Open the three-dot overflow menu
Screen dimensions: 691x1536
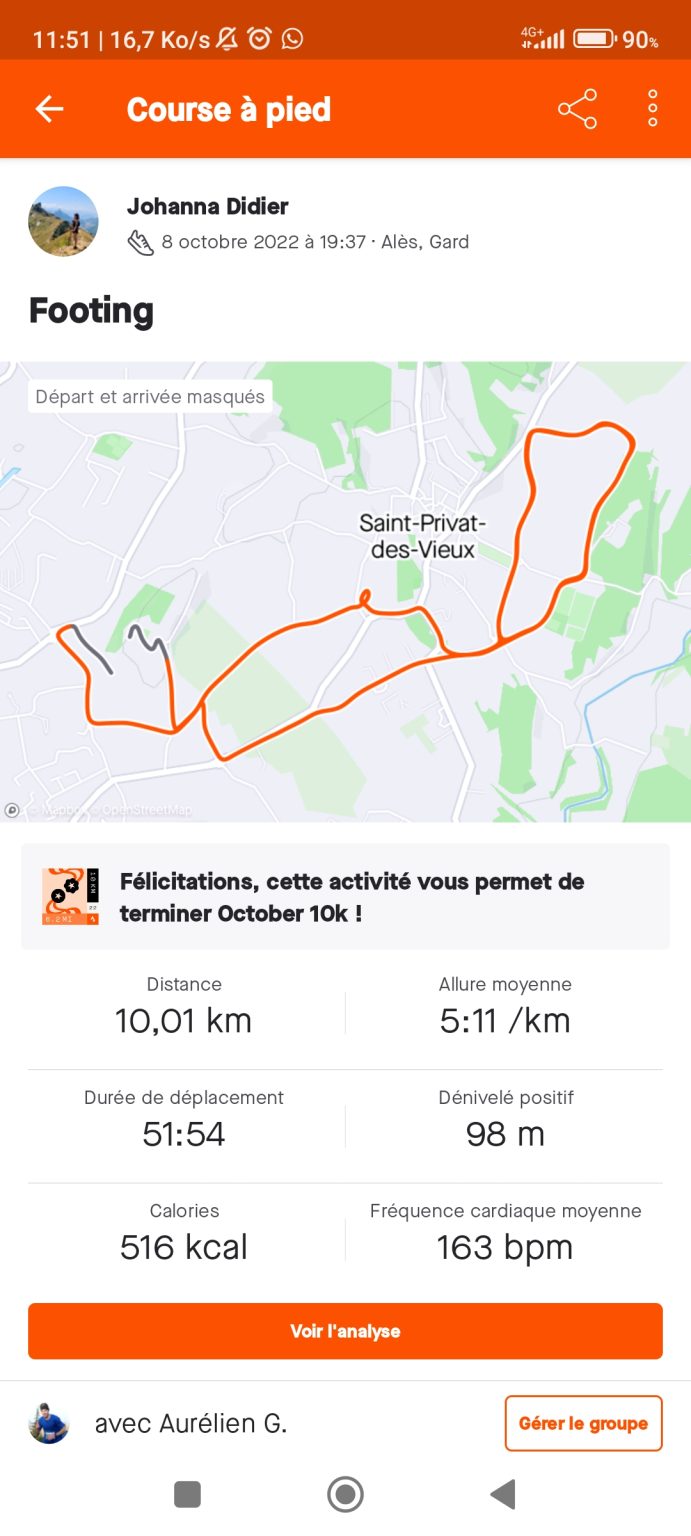point(652,109)
